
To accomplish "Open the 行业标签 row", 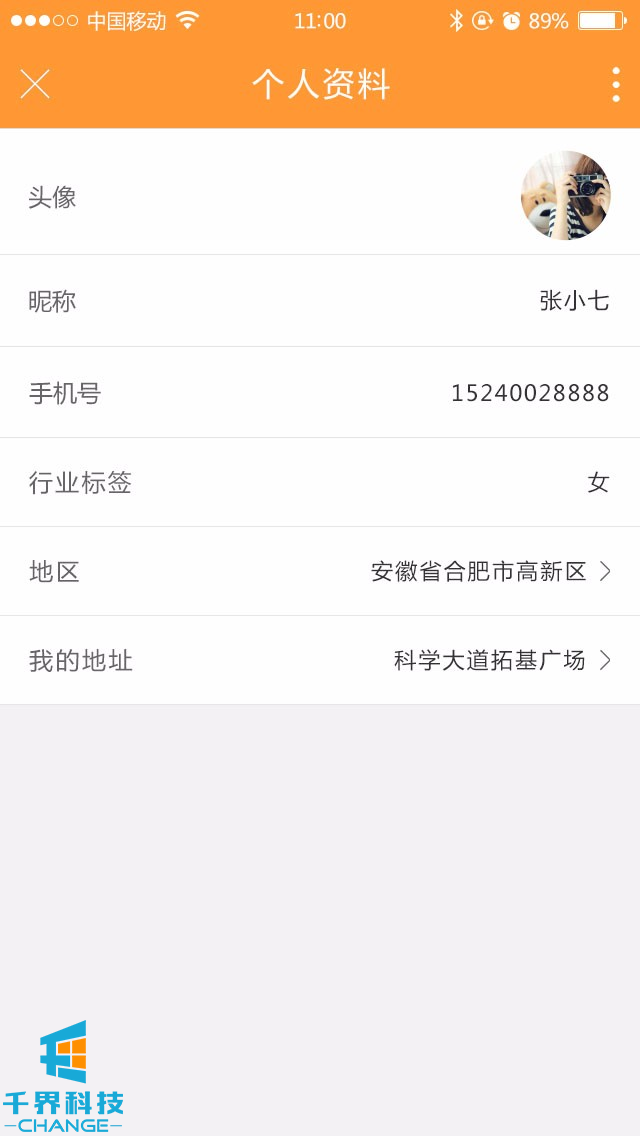I will [x=320, y=482].
